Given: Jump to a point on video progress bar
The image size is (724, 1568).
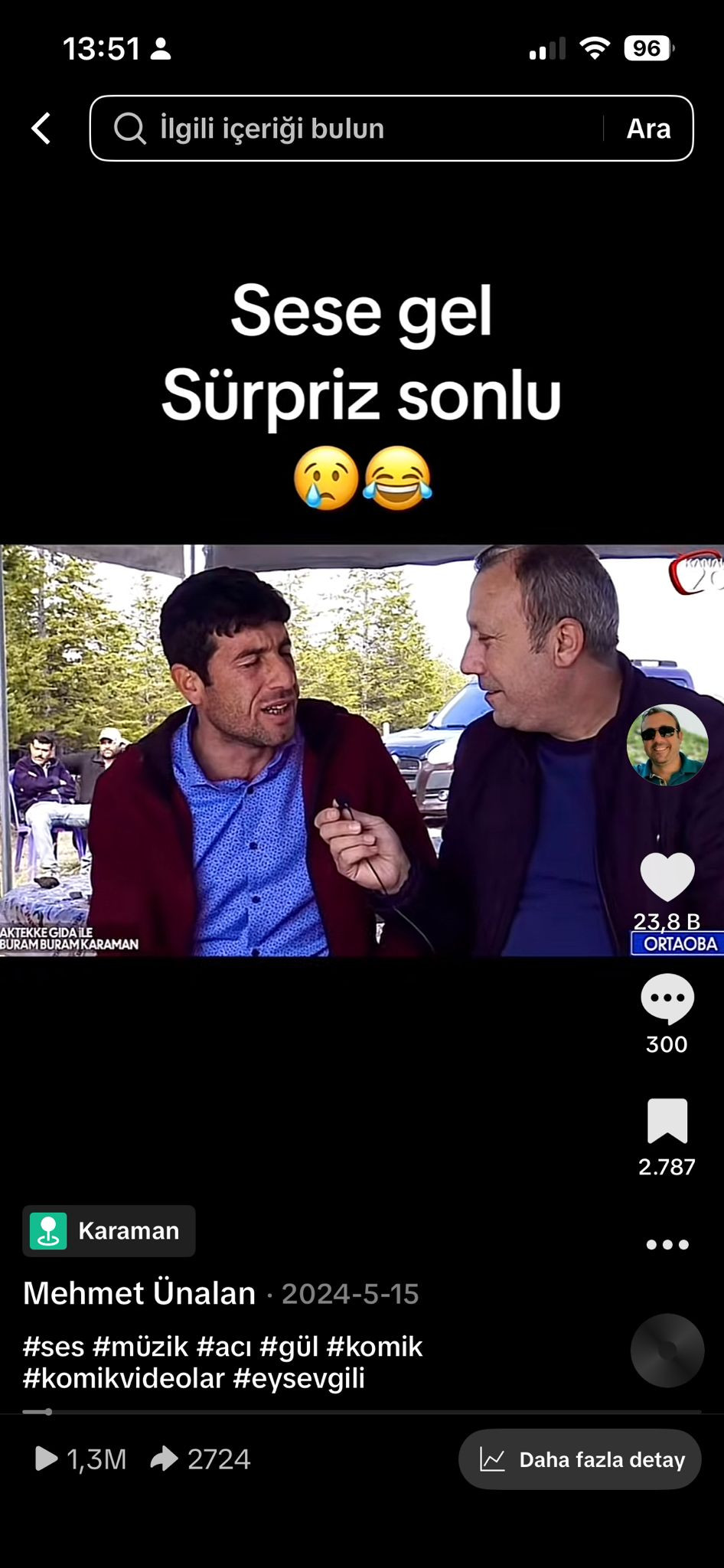Looking at the screenshot, I should pyautogui.click(x=361, y=1411).
